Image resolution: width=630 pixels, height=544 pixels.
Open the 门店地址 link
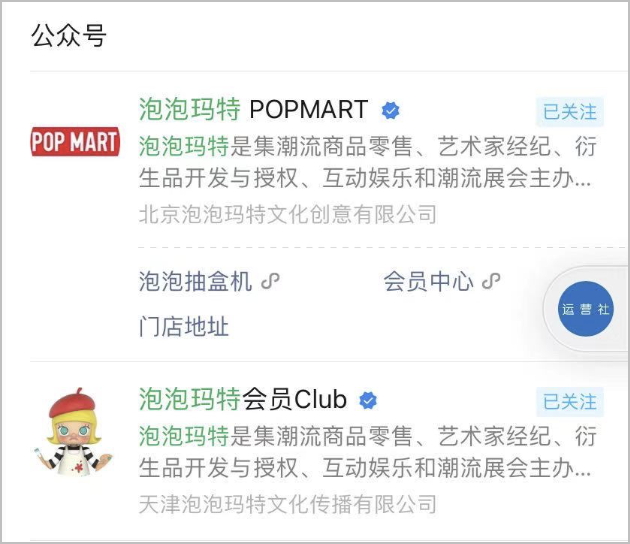tap(184, 326)
